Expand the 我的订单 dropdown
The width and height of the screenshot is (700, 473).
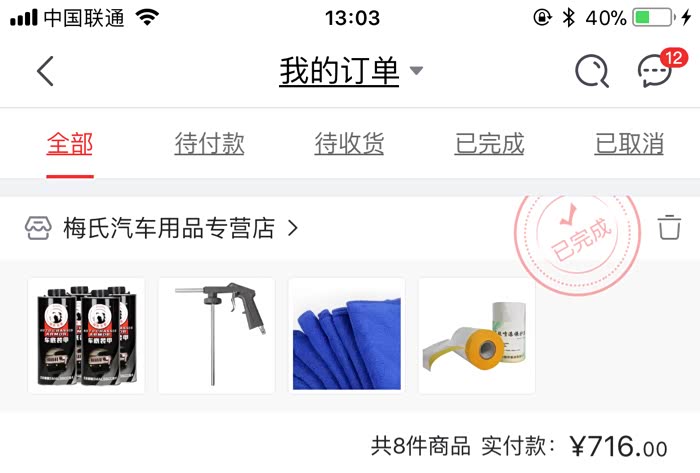(x=351, y=71)
